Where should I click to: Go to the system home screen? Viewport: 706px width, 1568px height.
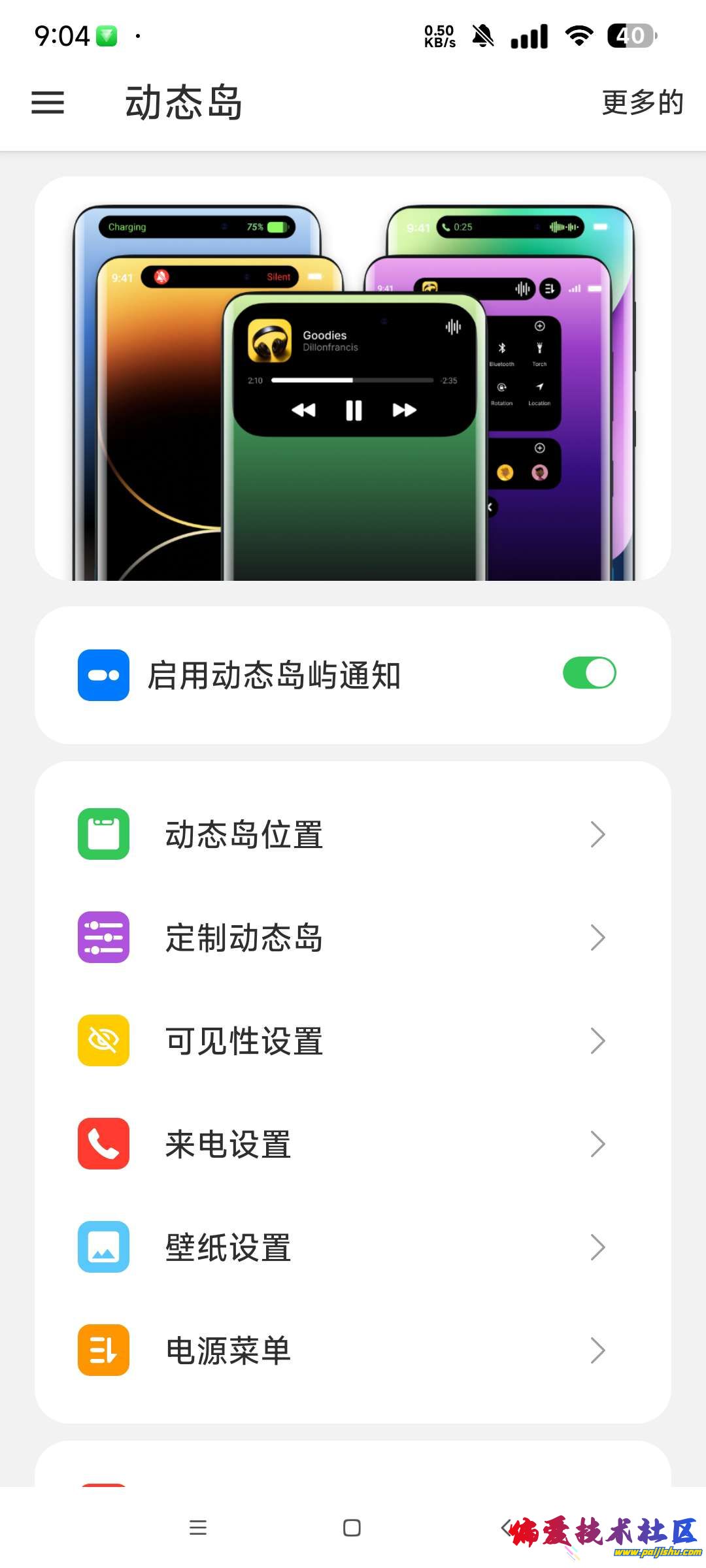[352, 1527]
